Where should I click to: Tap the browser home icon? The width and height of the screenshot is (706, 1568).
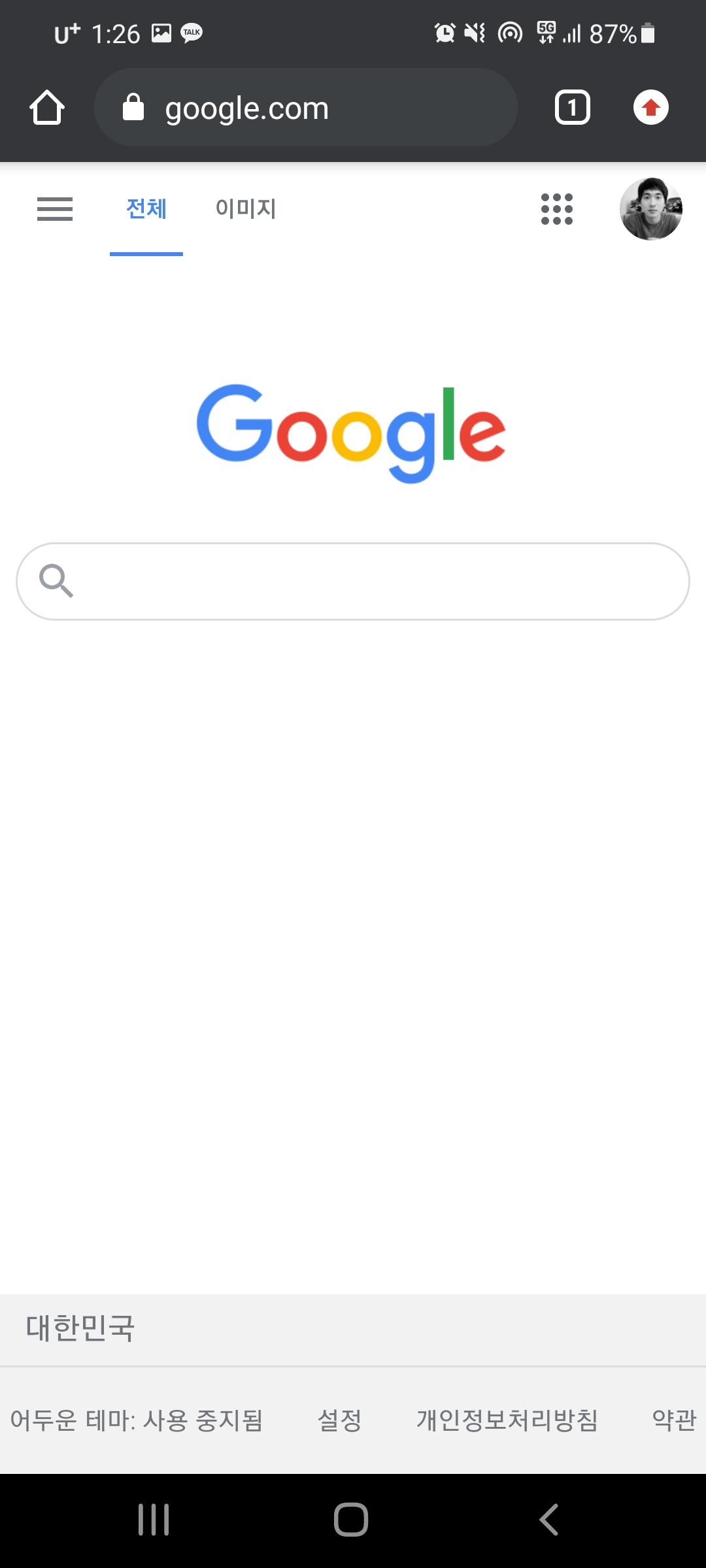click(47, 108)
